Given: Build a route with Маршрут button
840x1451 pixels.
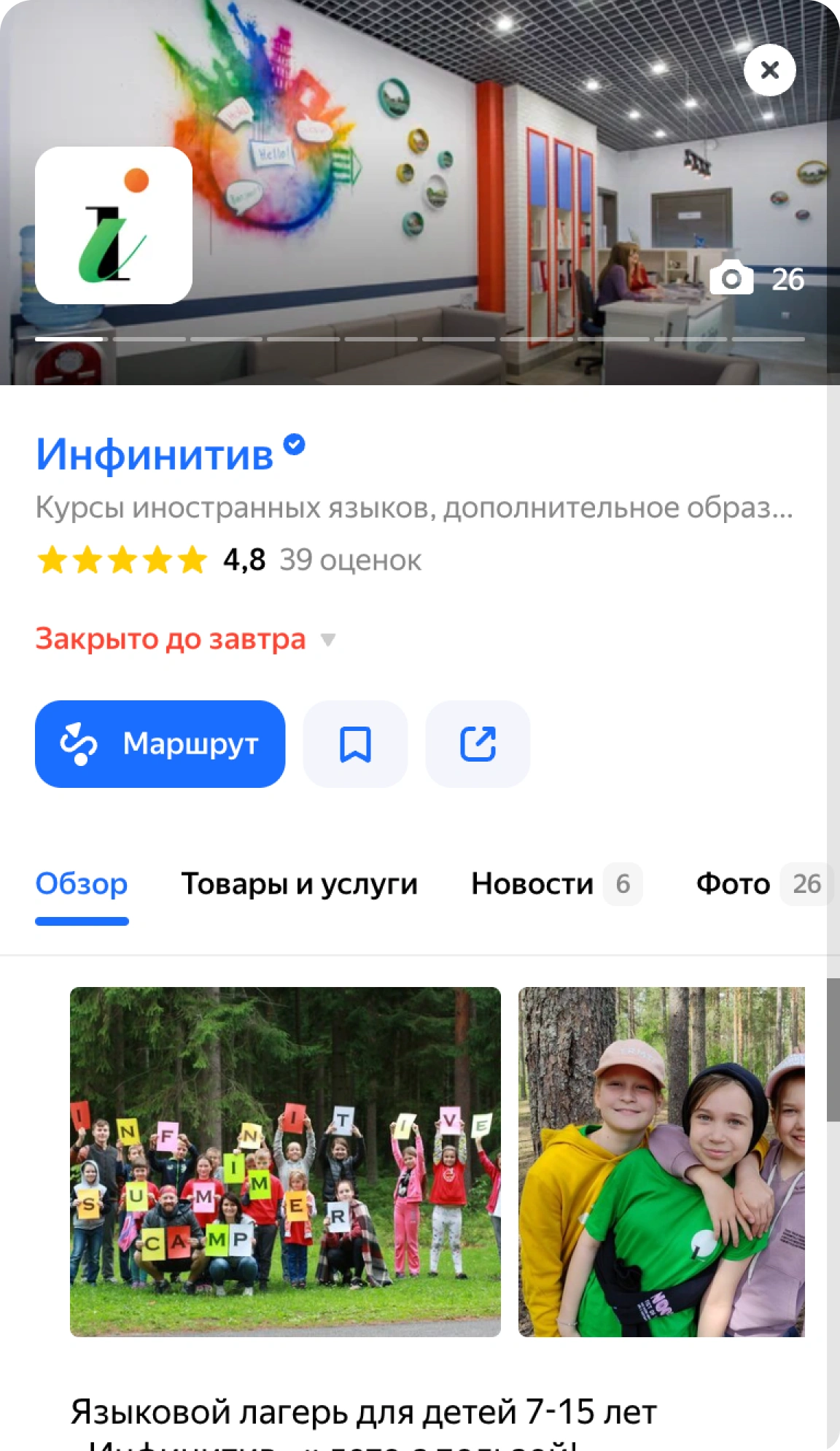Looking at the screenshot, I should coord(160,743).
